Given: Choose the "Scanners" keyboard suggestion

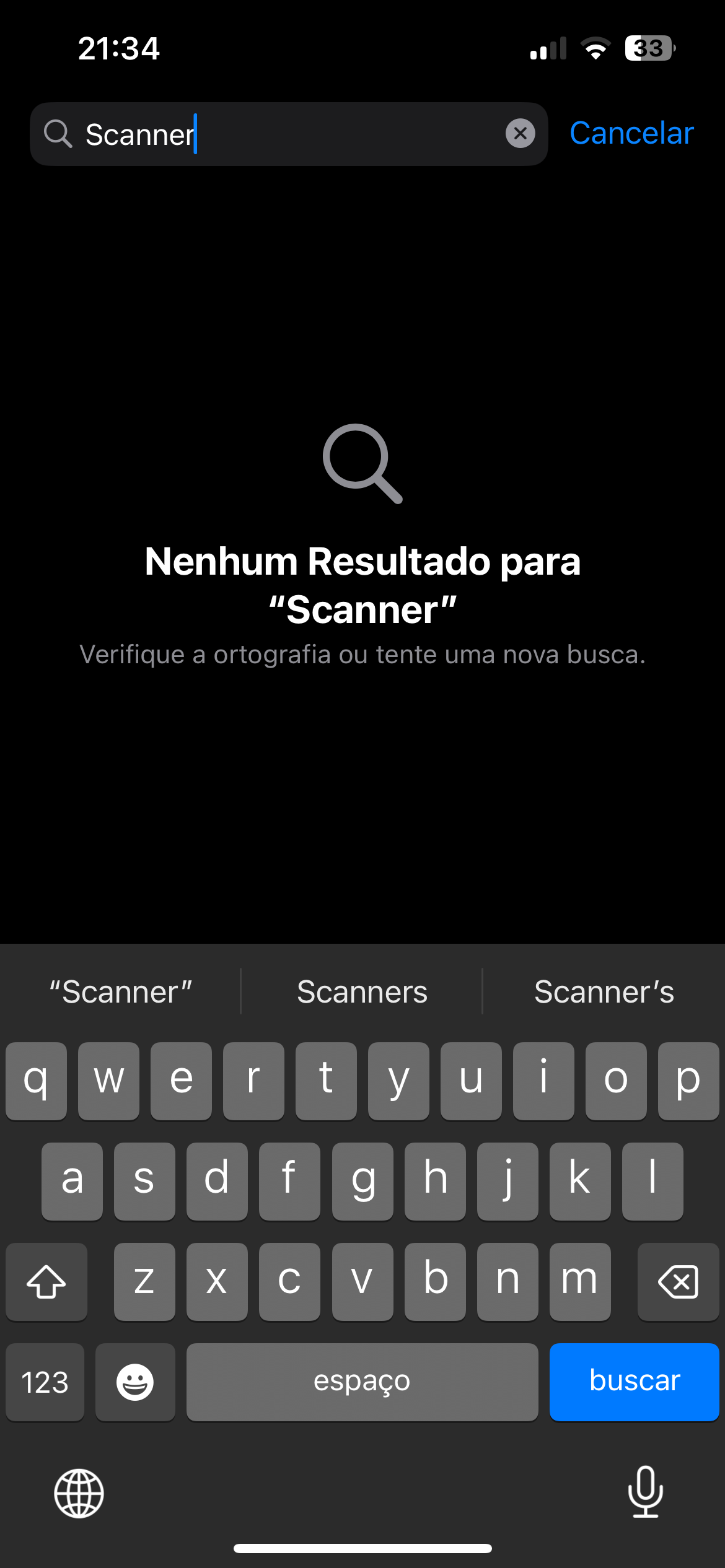Looking at the screenshot, I should pos(362,992).
